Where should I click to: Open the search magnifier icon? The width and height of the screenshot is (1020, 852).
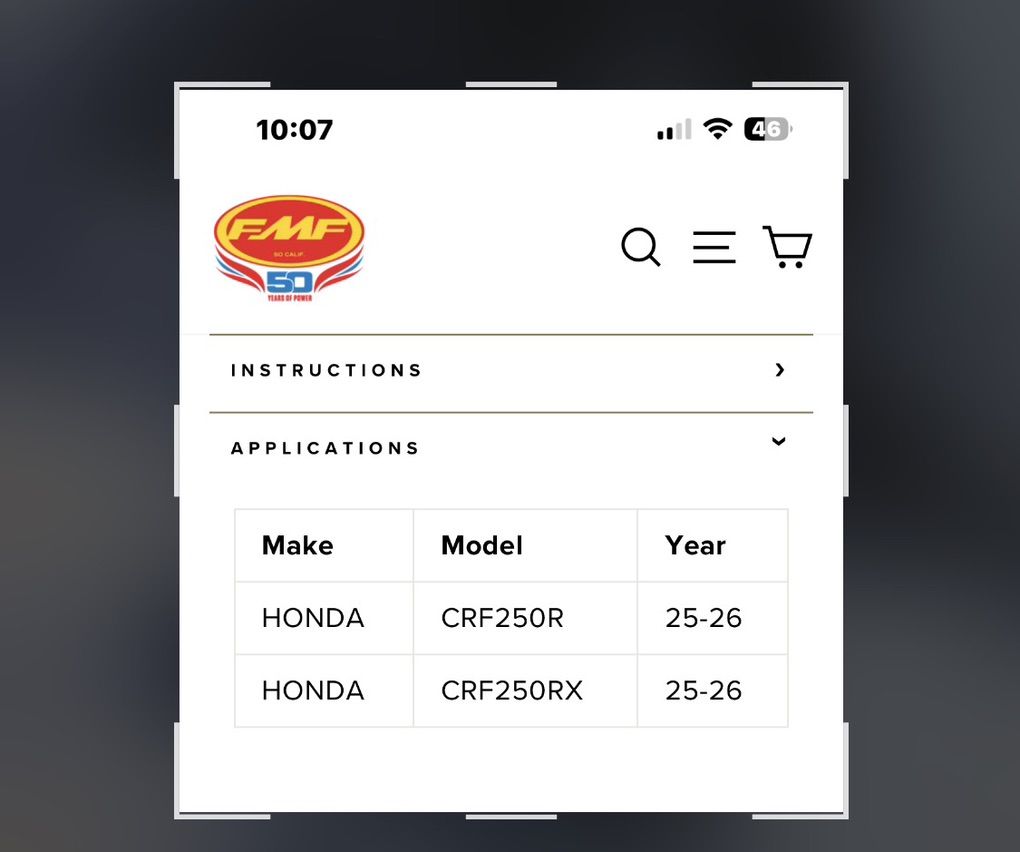pyautogui.click(x=640, y=247)
